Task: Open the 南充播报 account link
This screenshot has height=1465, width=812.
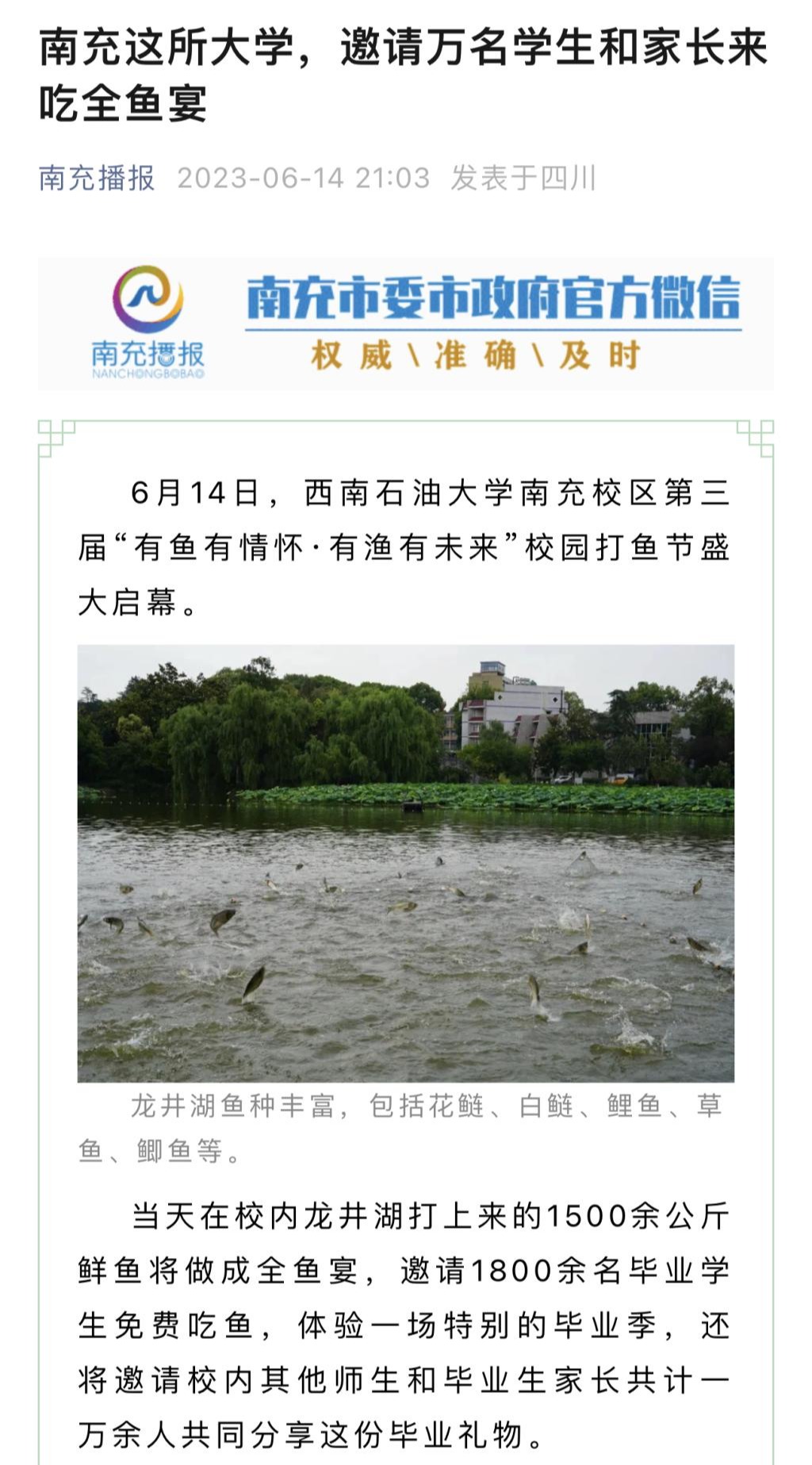Action: (97, 178)
